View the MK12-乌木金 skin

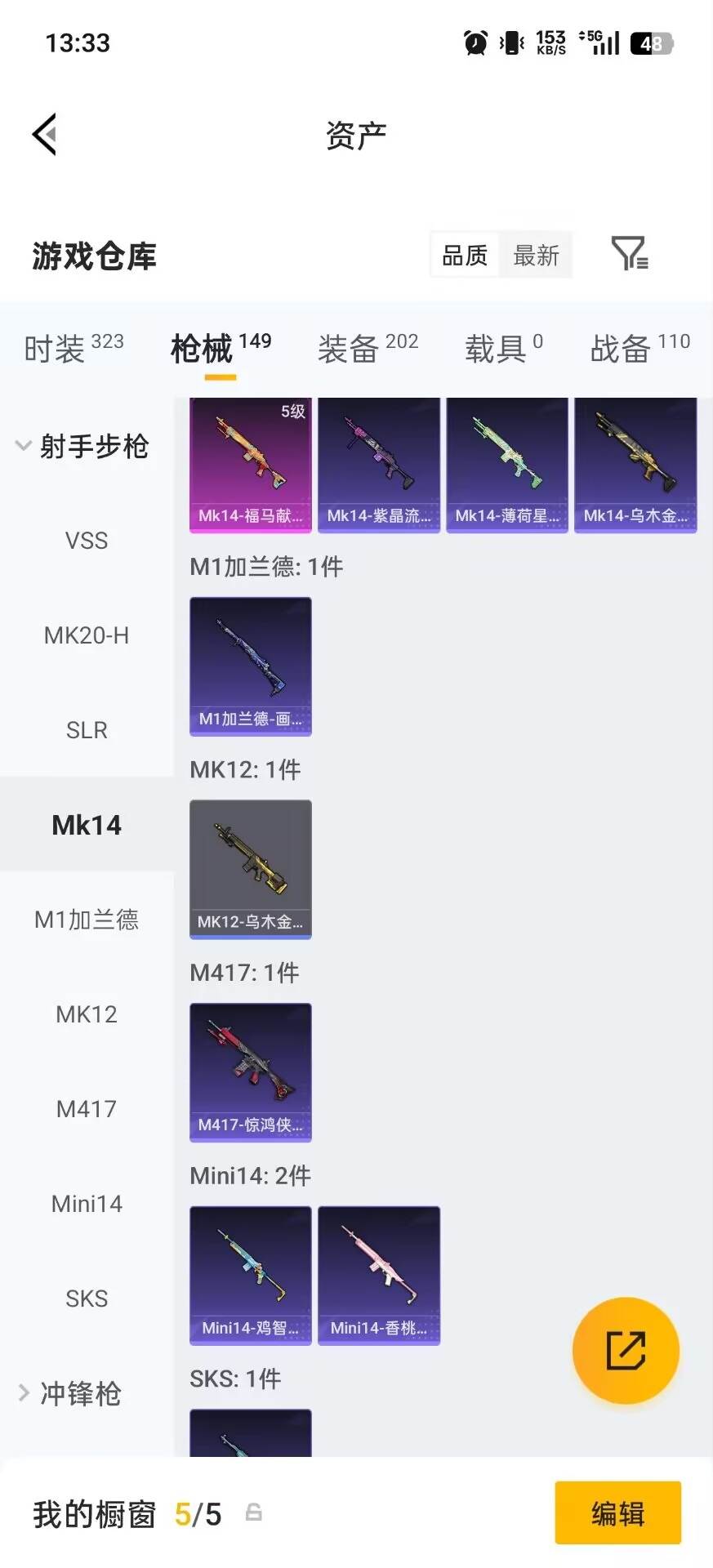click(251, 869)
